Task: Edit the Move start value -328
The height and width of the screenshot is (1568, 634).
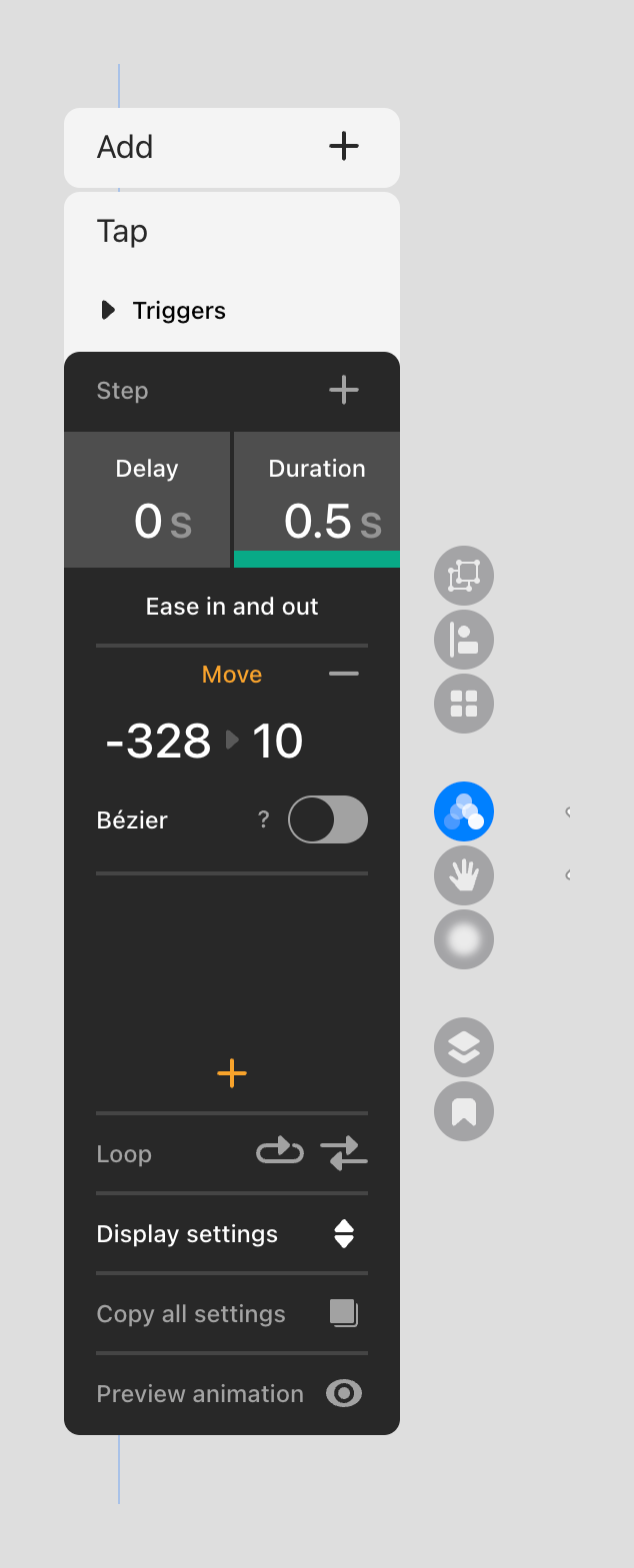Action: coord(159,741)
